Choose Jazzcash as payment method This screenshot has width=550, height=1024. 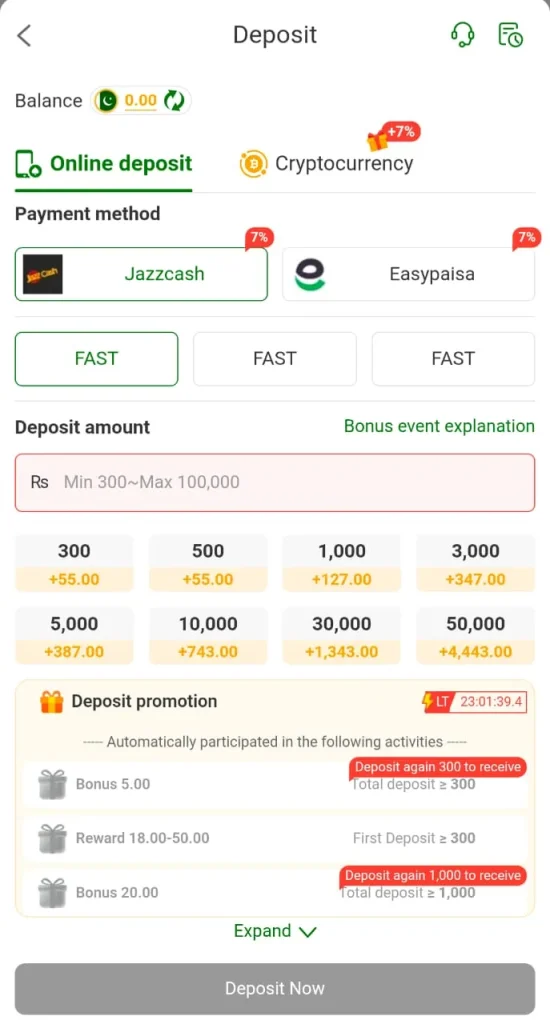(141, 274)
